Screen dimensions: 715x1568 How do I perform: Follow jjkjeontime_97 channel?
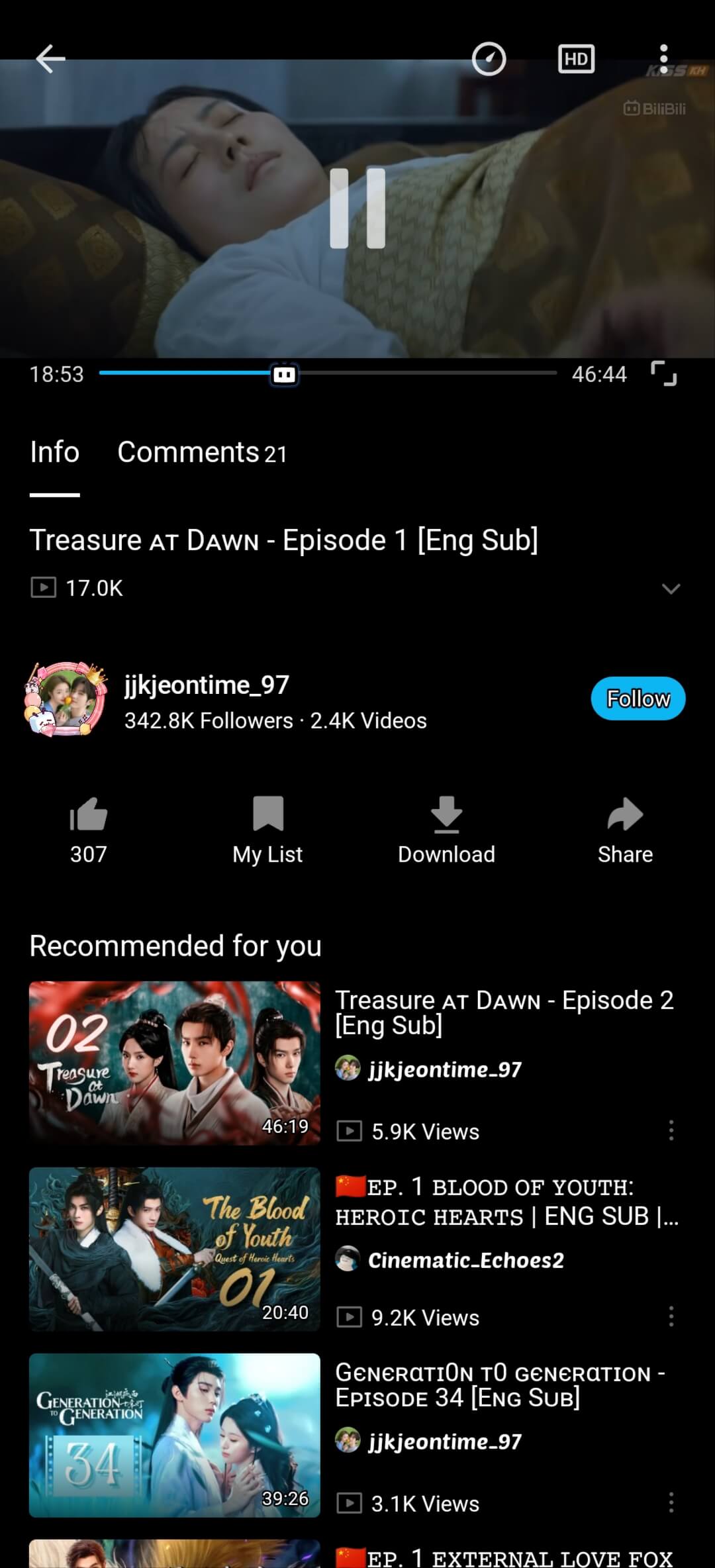click(x=637, y=698)
